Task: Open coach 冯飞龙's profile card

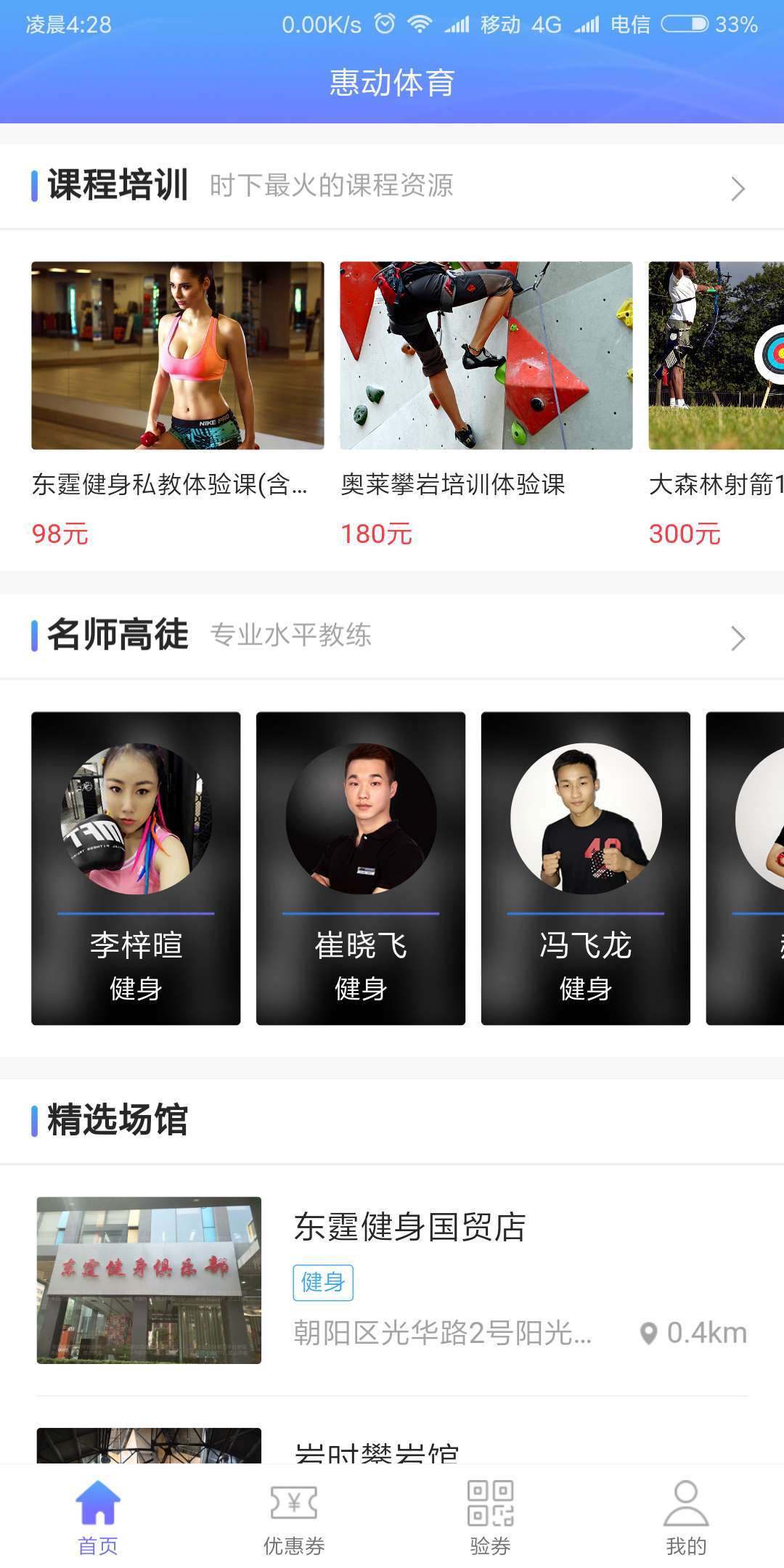Action: [x=586, y=867]
